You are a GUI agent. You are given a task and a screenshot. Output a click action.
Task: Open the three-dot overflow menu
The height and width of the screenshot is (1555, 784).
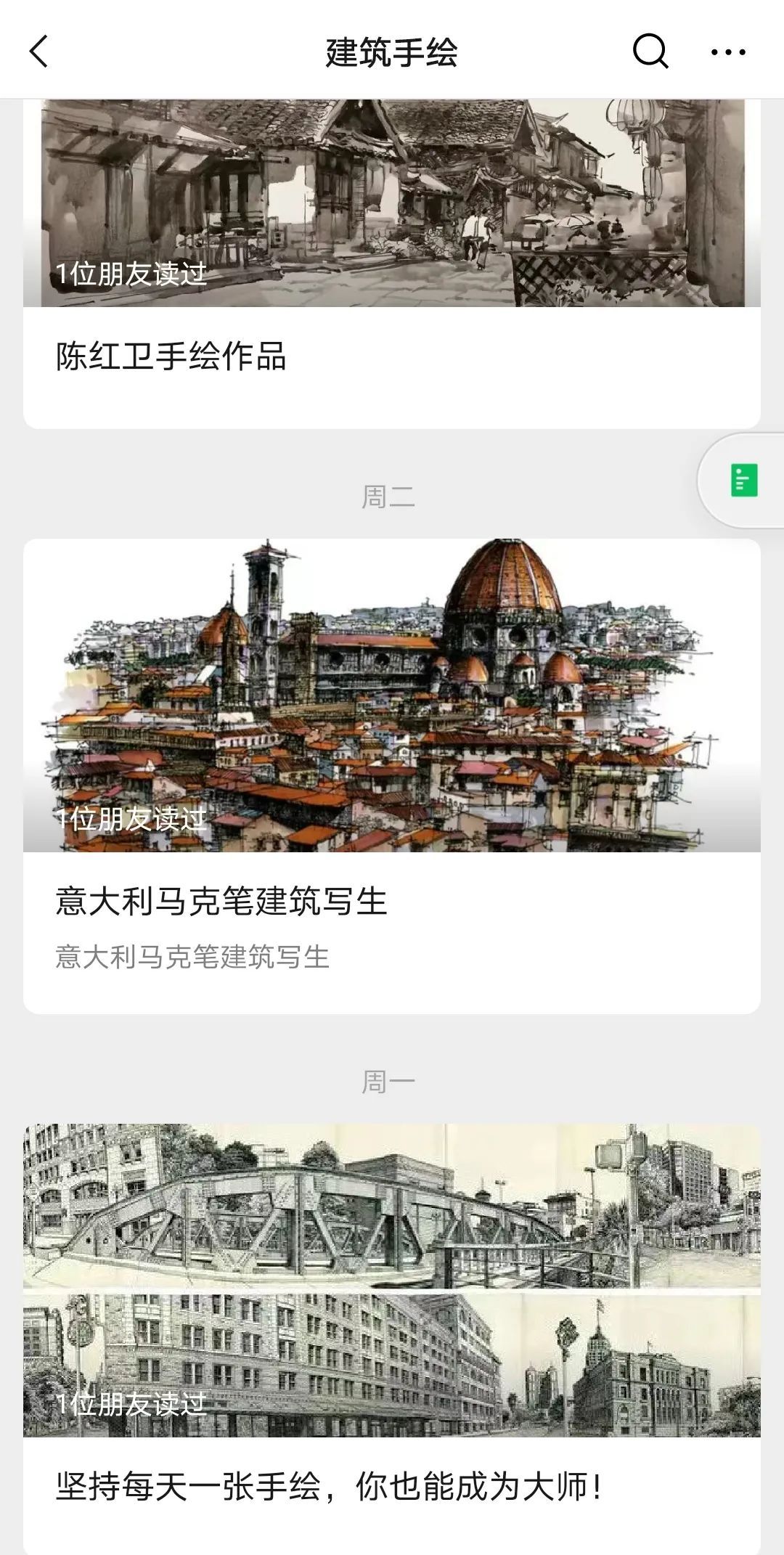coord(728,52)
